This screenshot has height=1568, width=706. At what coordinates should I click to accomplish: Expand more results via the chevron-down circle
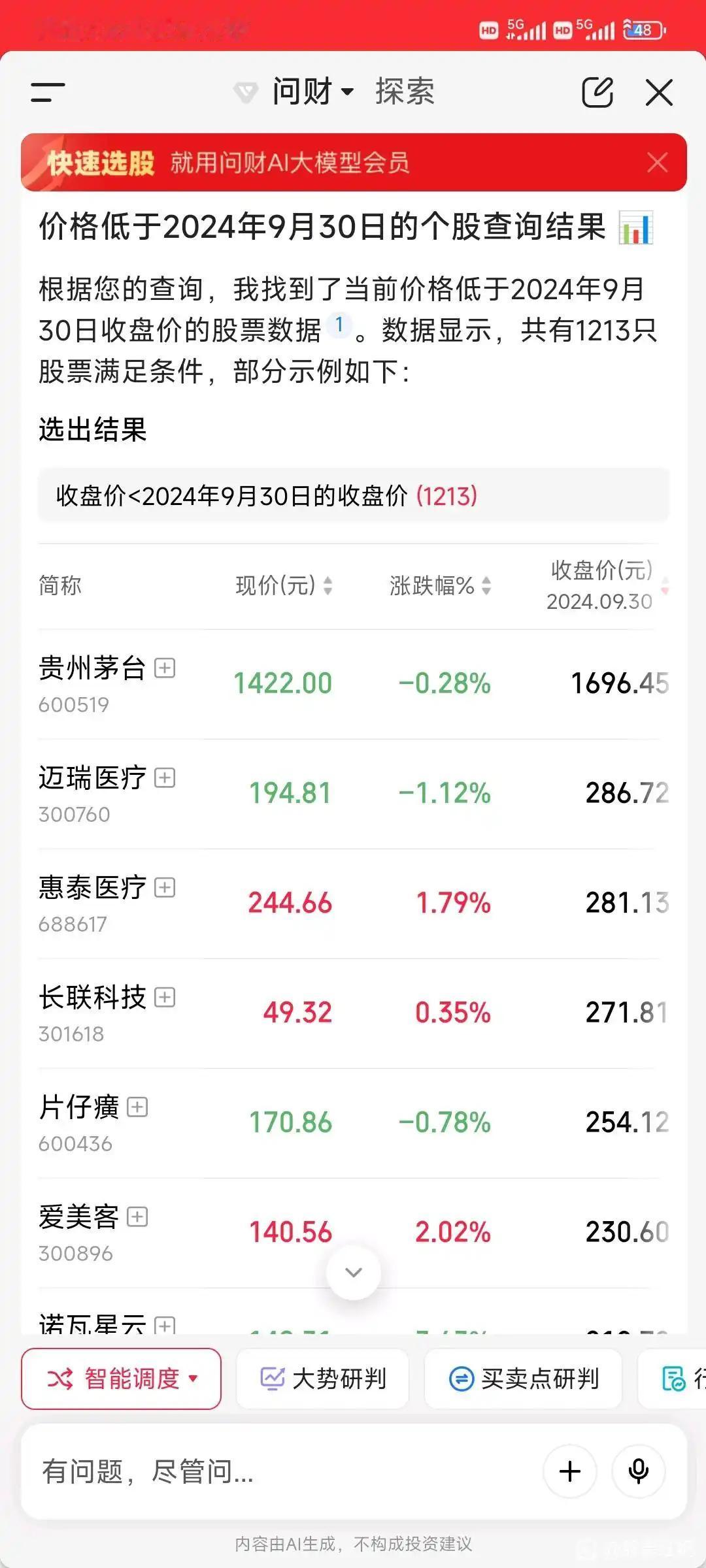click(x=353, y=1271)
